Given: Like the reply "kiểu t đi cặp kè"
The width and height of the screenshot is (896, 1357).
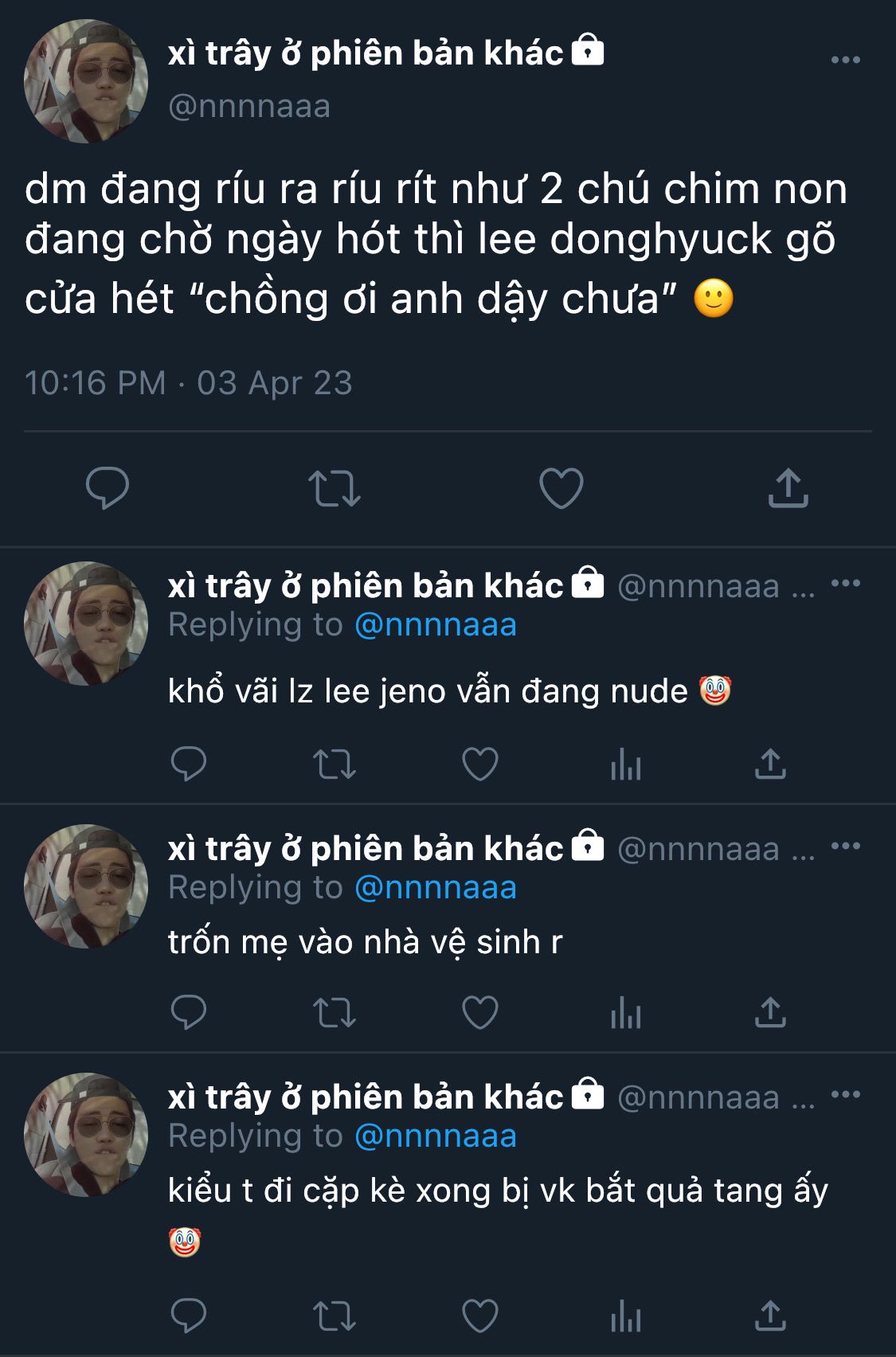Looking at the screenshot, I should point(480,1316).
